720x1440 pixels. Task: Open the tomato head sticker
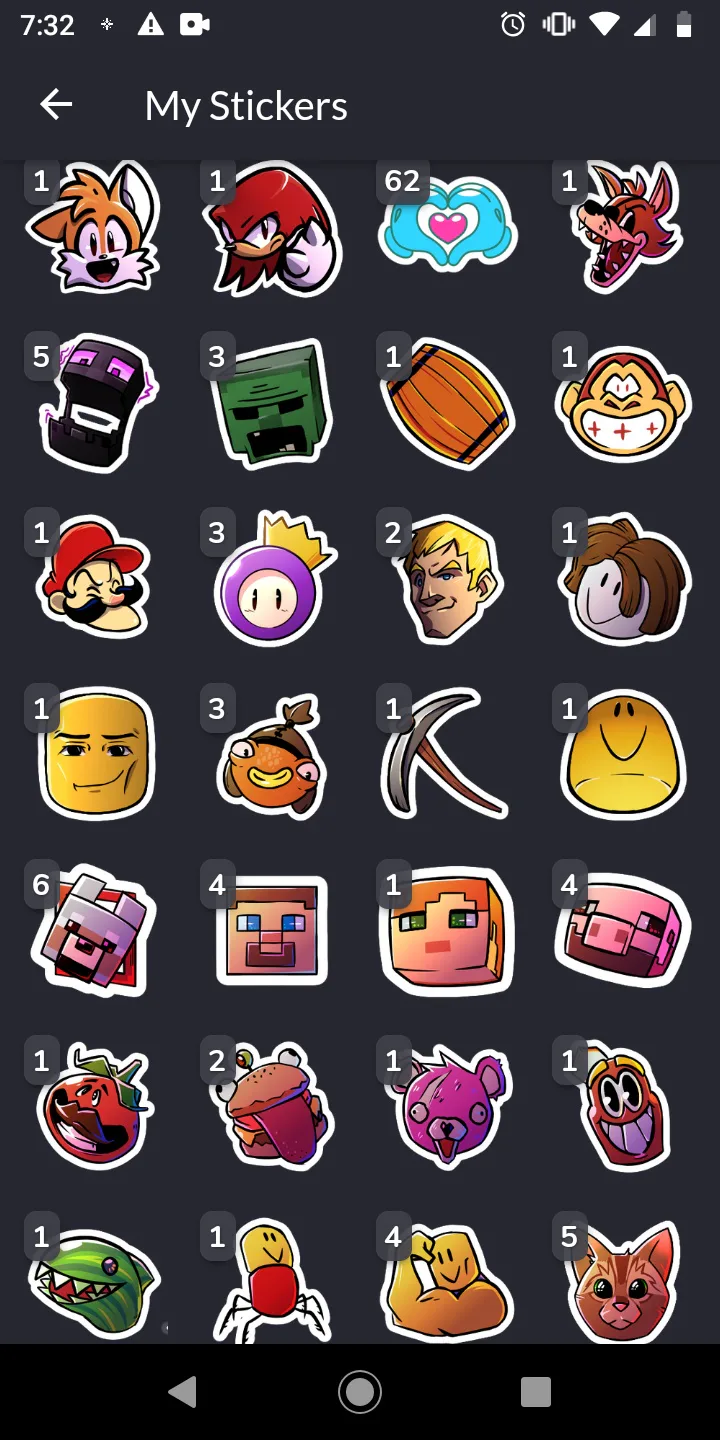(x=93, y=1106)
